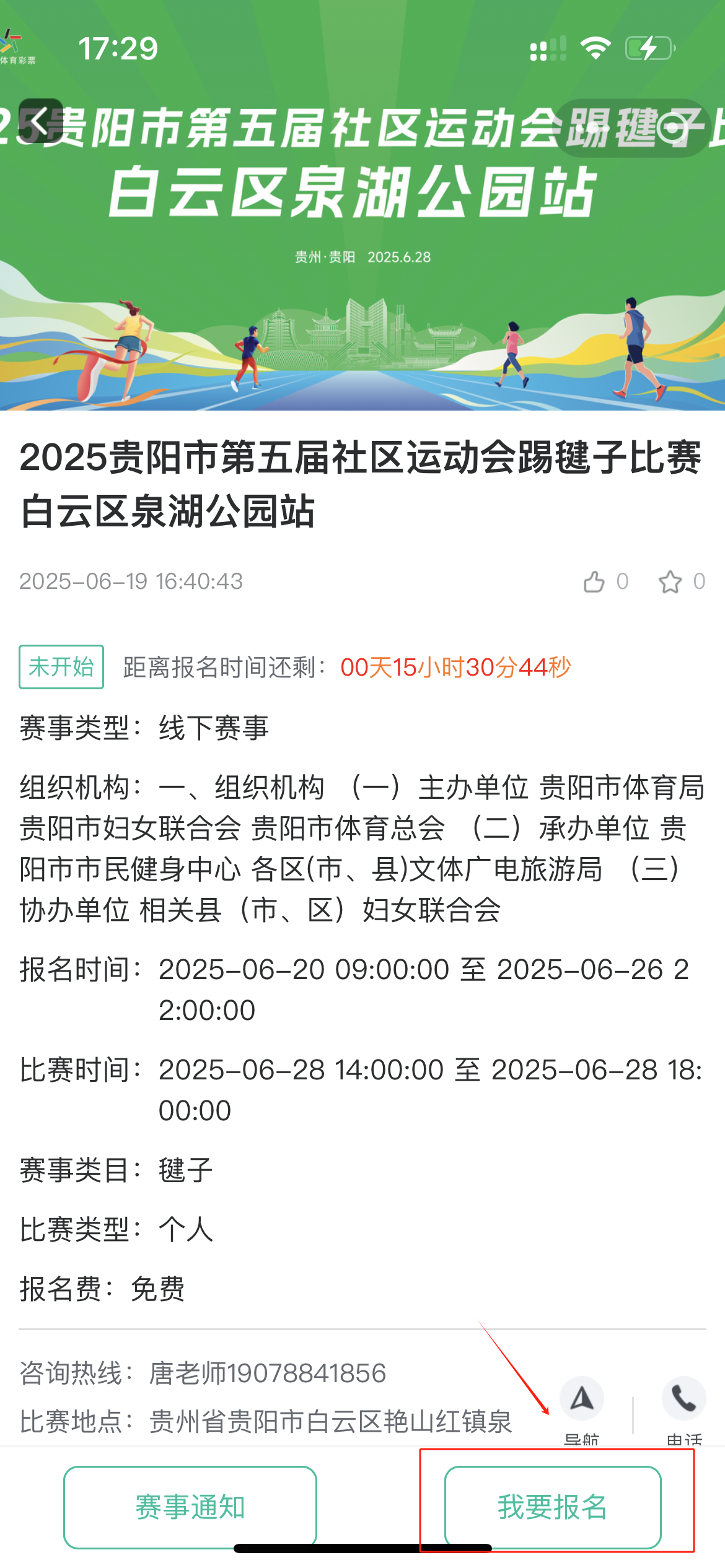
Task: Close the mini program with circle icon
Action: (x=672, y=128)
